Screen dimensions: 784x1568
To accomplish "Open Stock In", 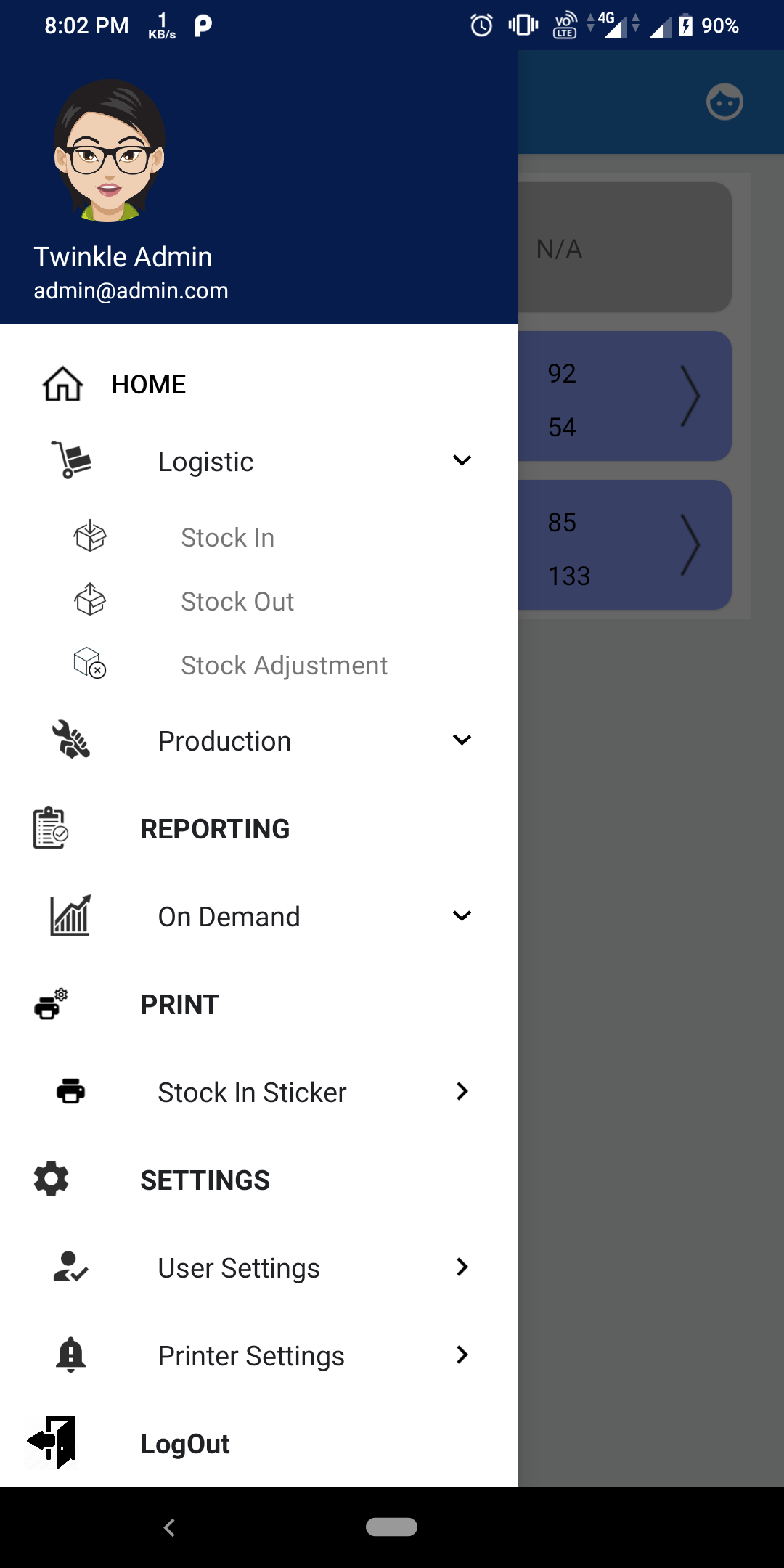I will point(259,537).
